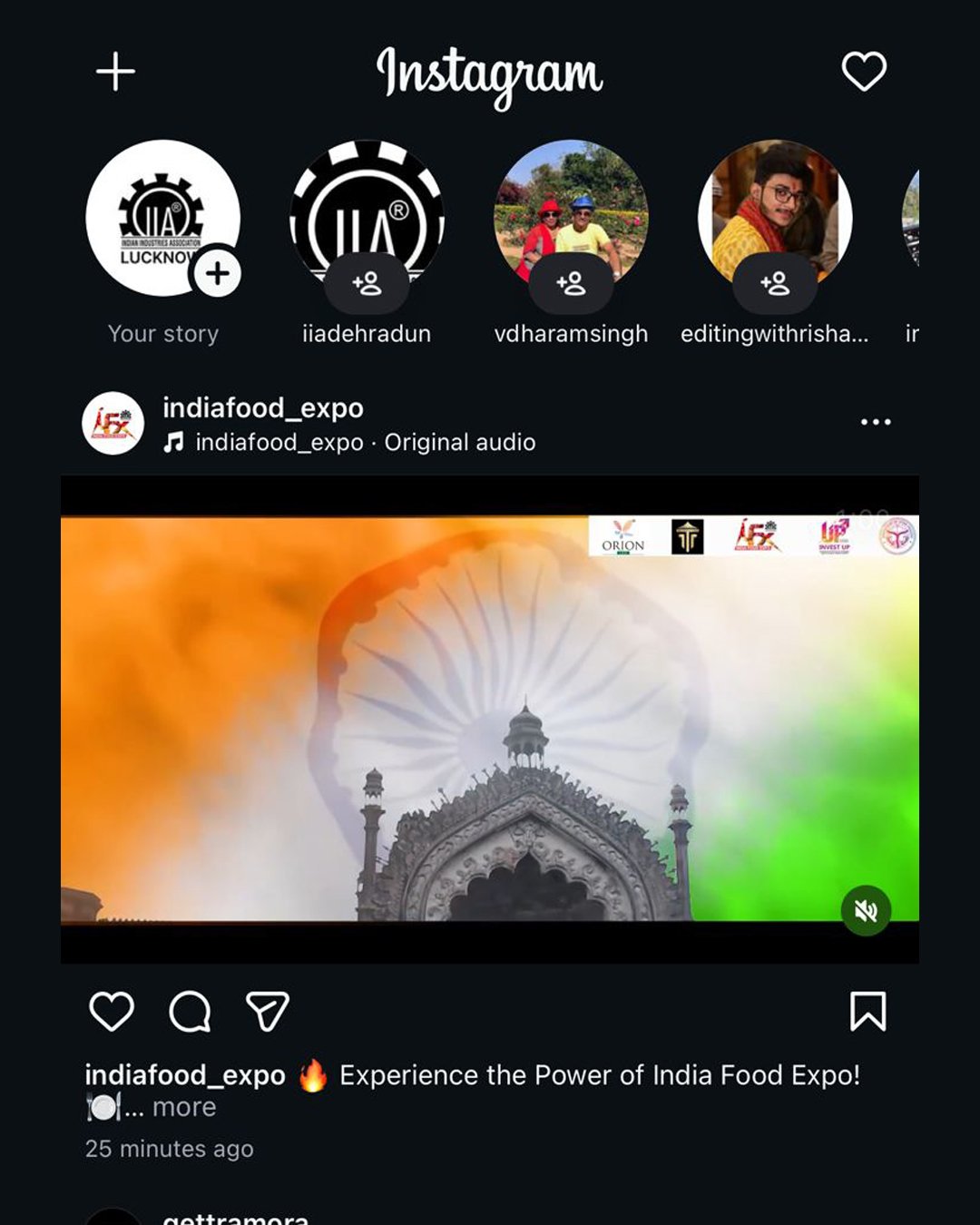Bookmark the indiafood_expo post
This screenshot has width=980, height=1225.
coord(867,1011)
